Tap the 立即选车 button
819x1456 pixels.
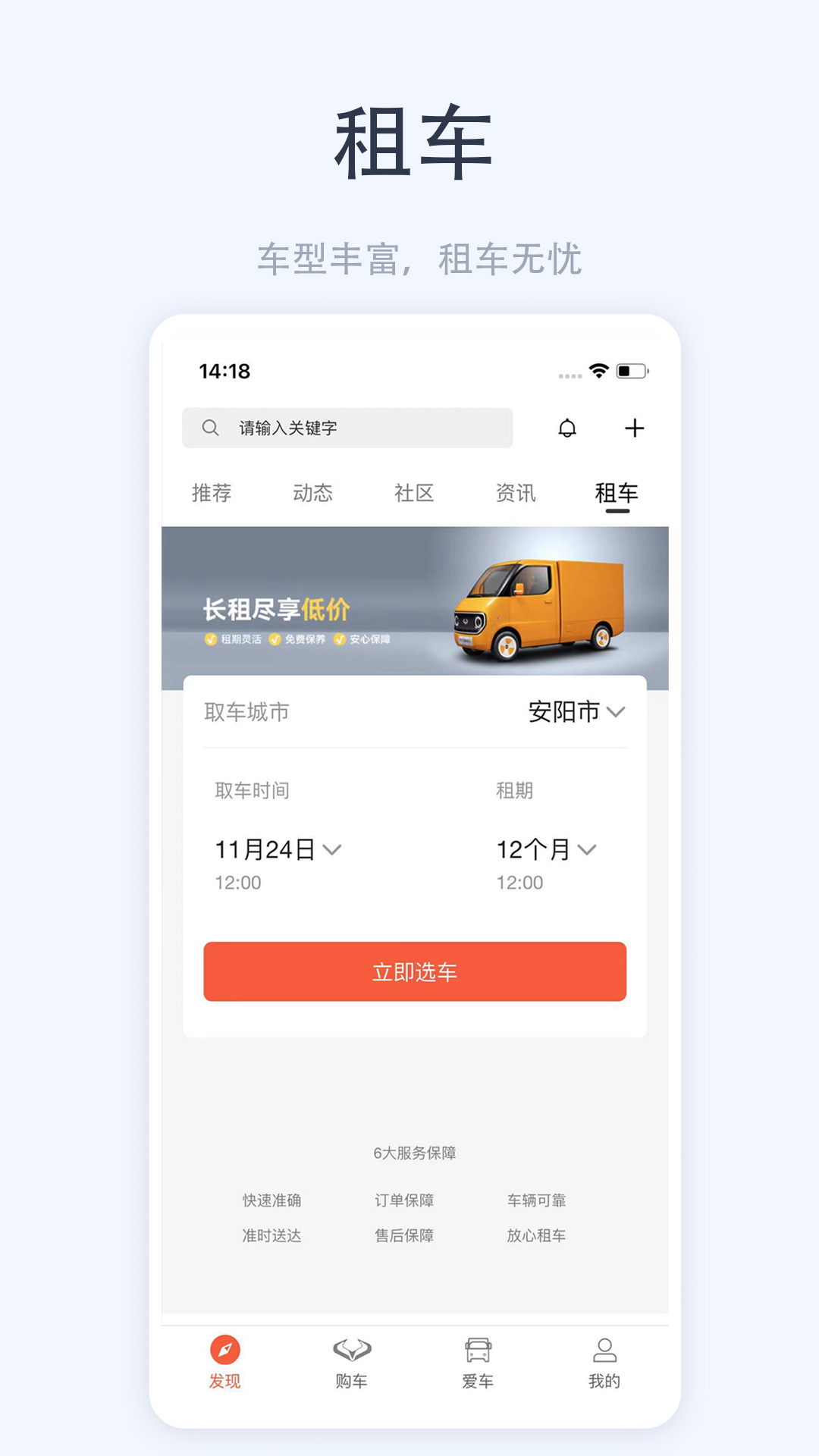pyautogui.click(x=414, y=969)
